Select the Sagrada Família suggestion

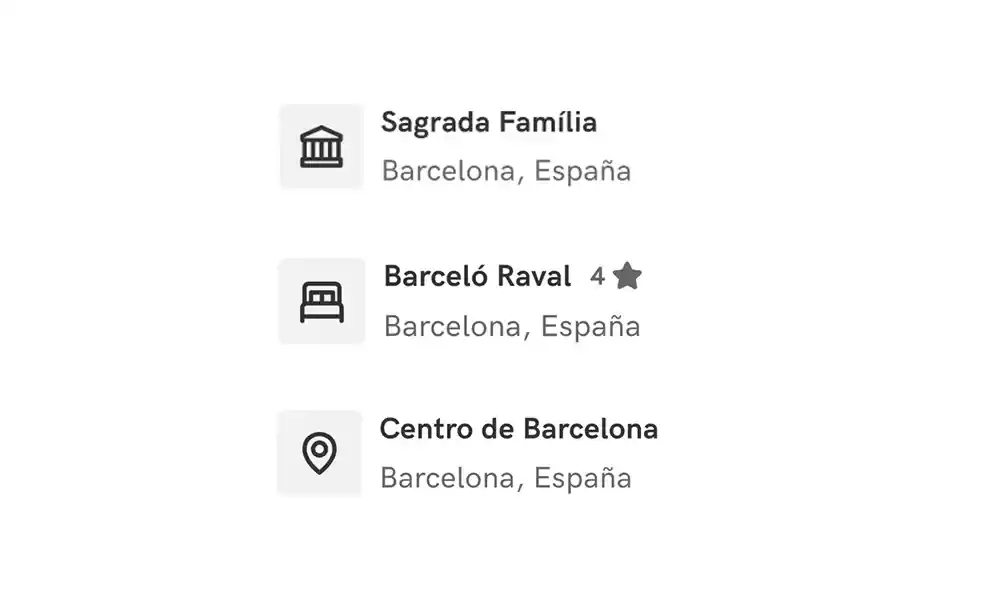coord(488,124)
